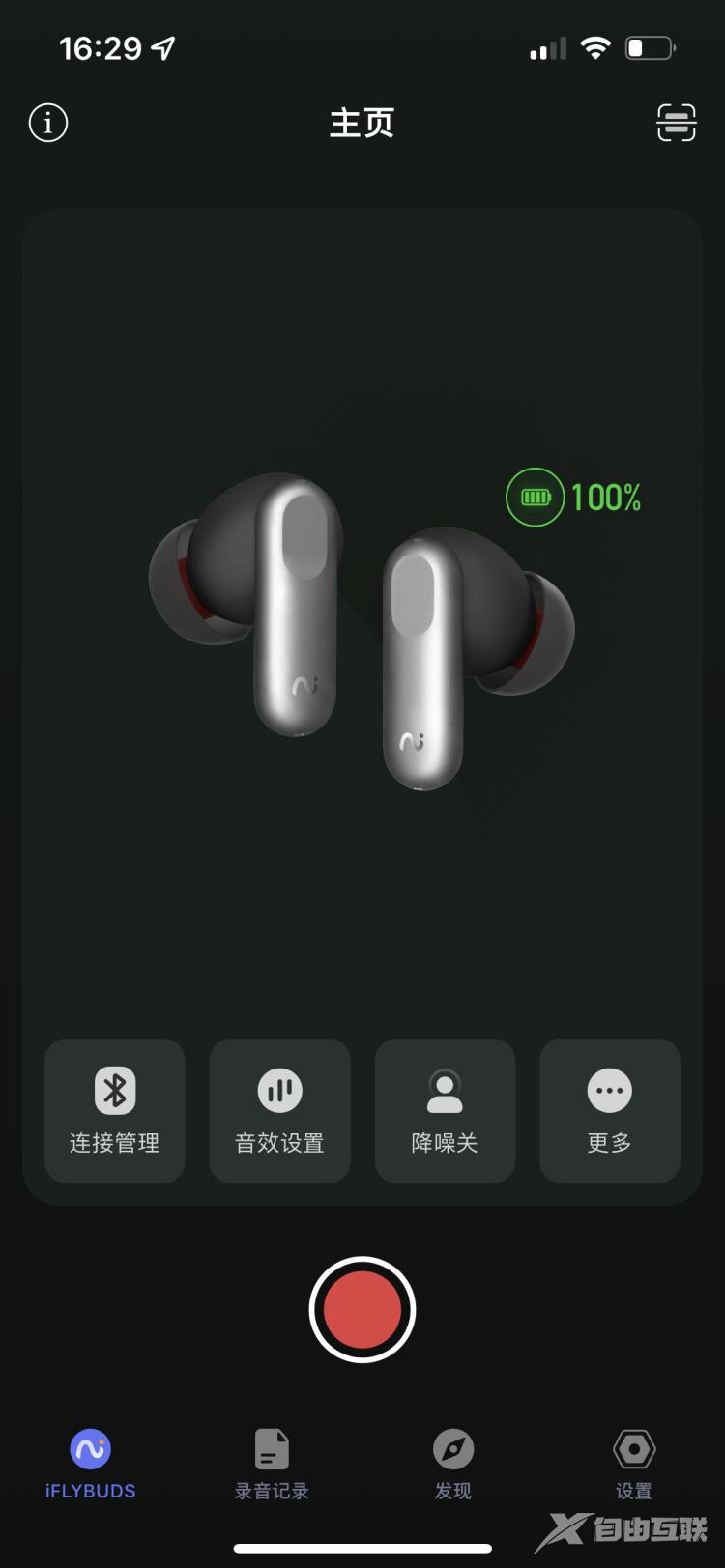Open the info icon

[48, 123]
